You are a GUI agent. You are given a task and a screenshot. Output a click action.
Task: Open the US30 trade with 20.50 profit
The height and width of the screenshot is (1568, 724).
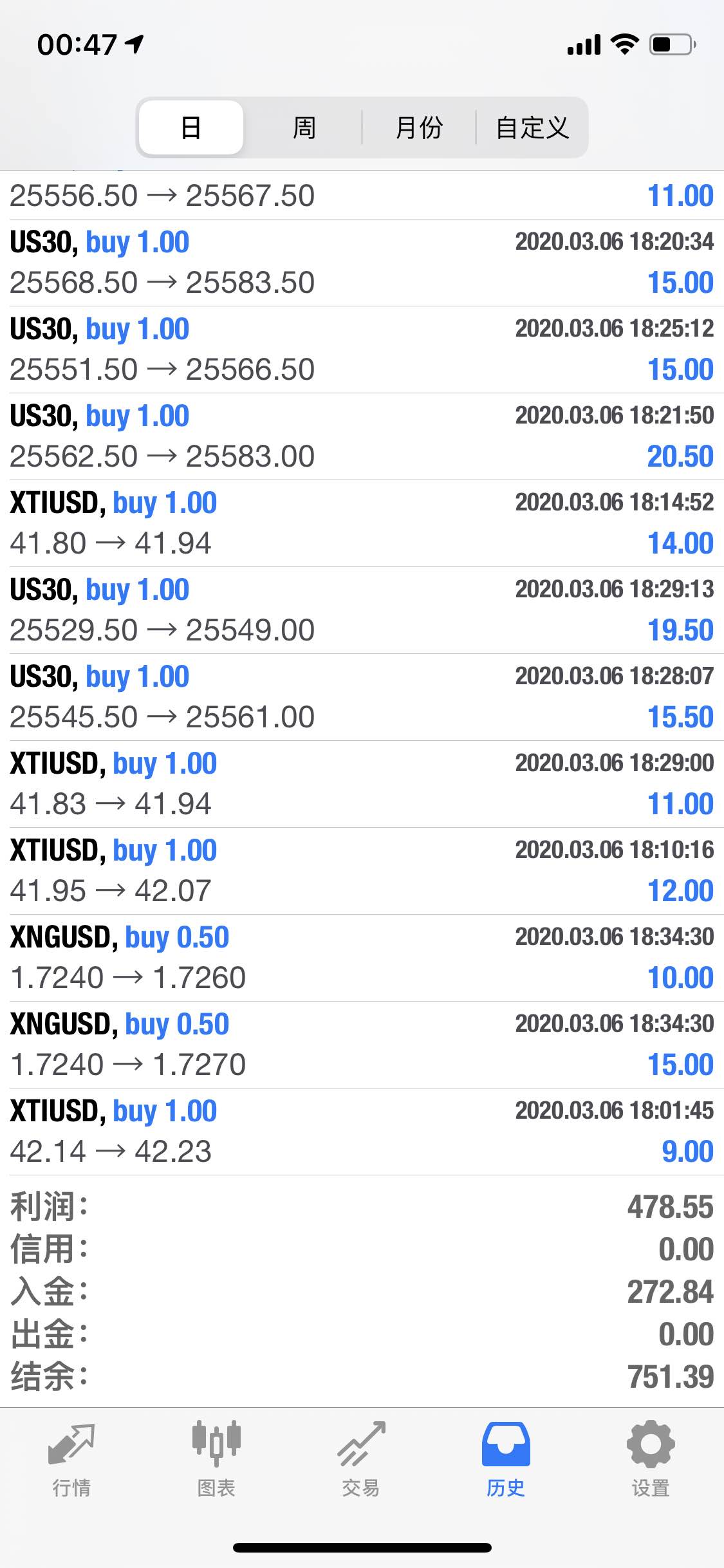pos(362,436)
